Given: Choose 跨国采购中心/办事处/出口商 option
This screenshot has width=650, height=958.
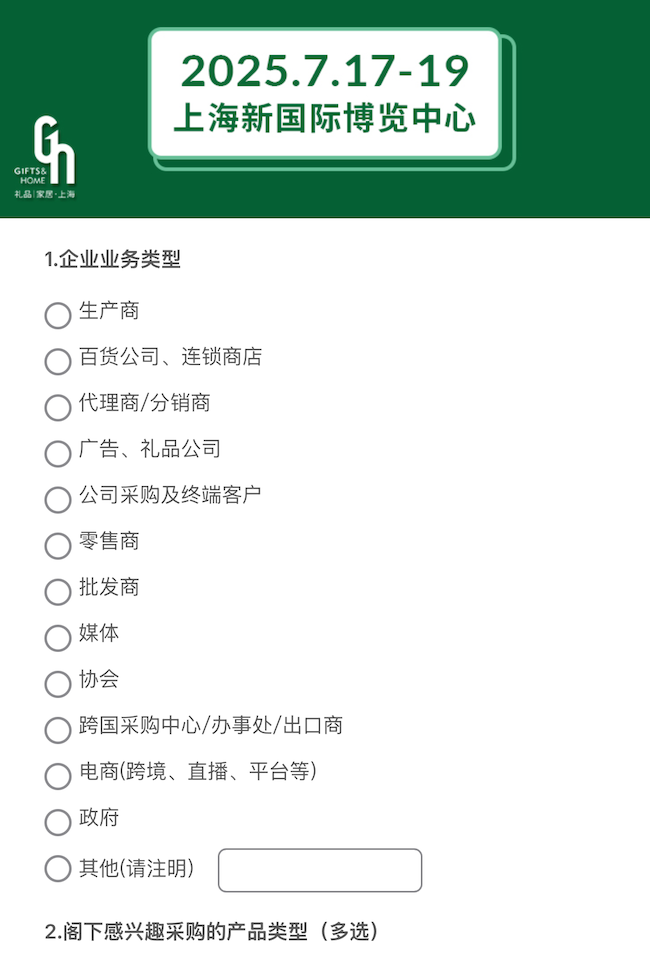Looking at the screenshot, I should [x=58, y=729].
